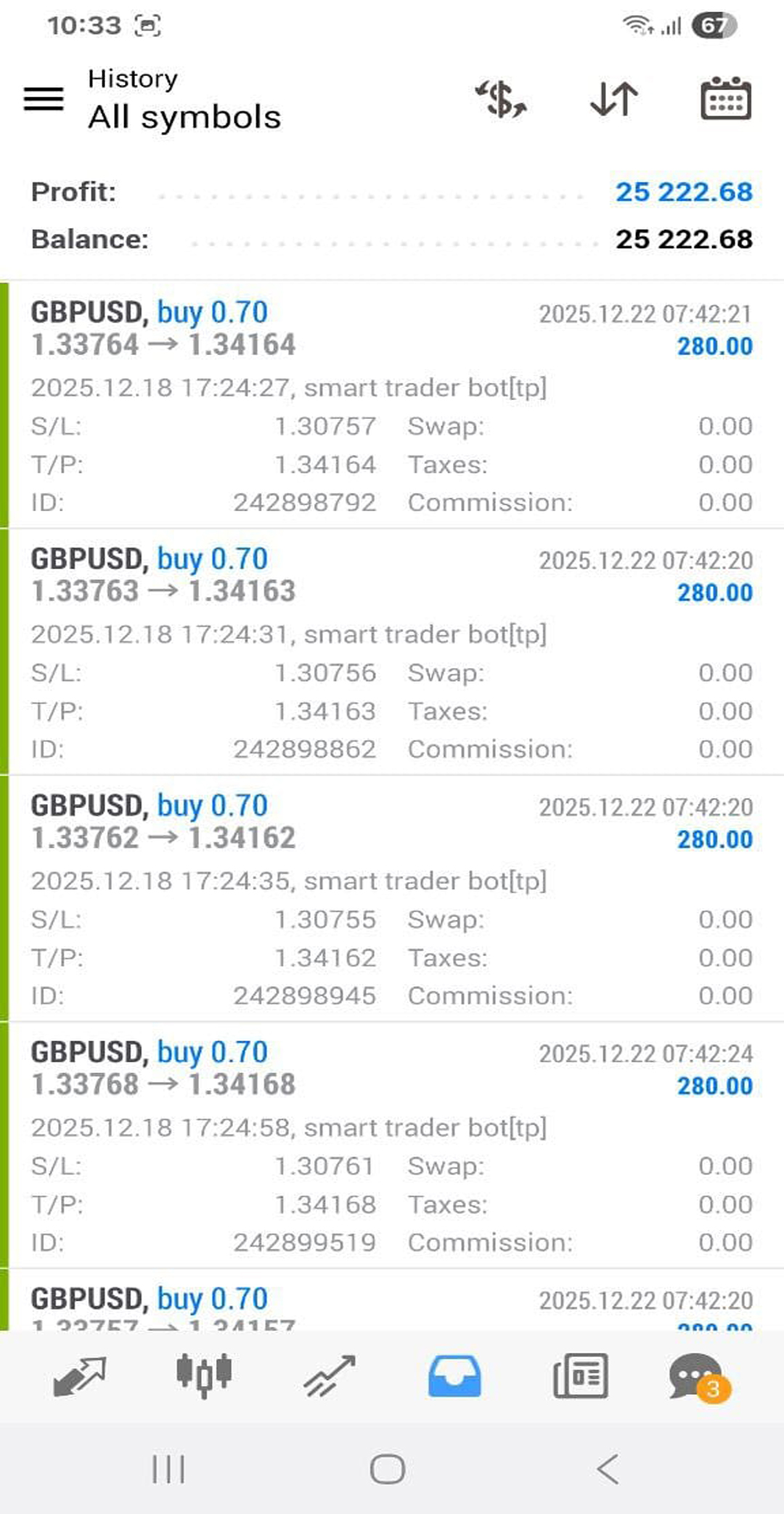Select the History inbox tab
The image size is (784, 1514).
pyautogui.click(x=454, y=1376)
